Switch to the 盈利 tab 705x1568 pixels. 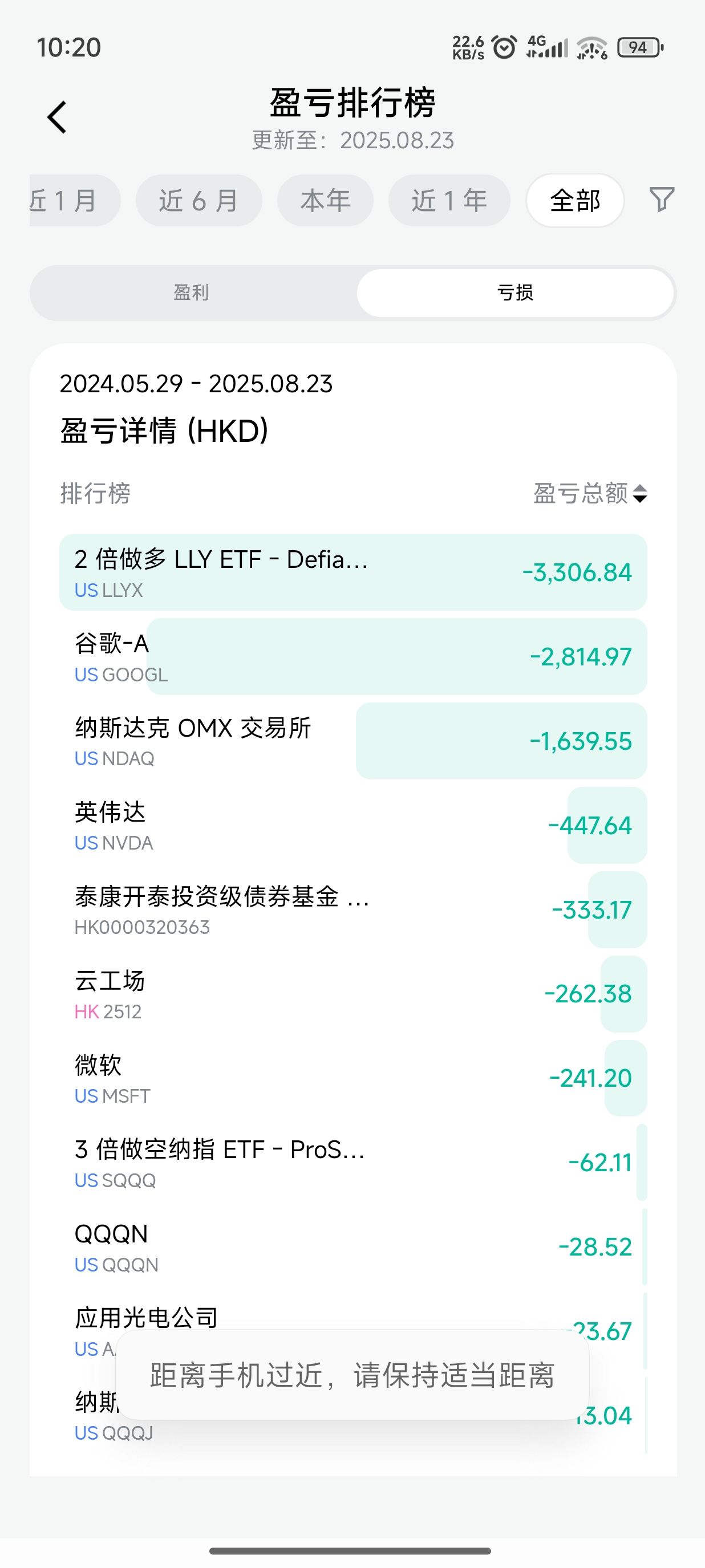tap(192, 293)
